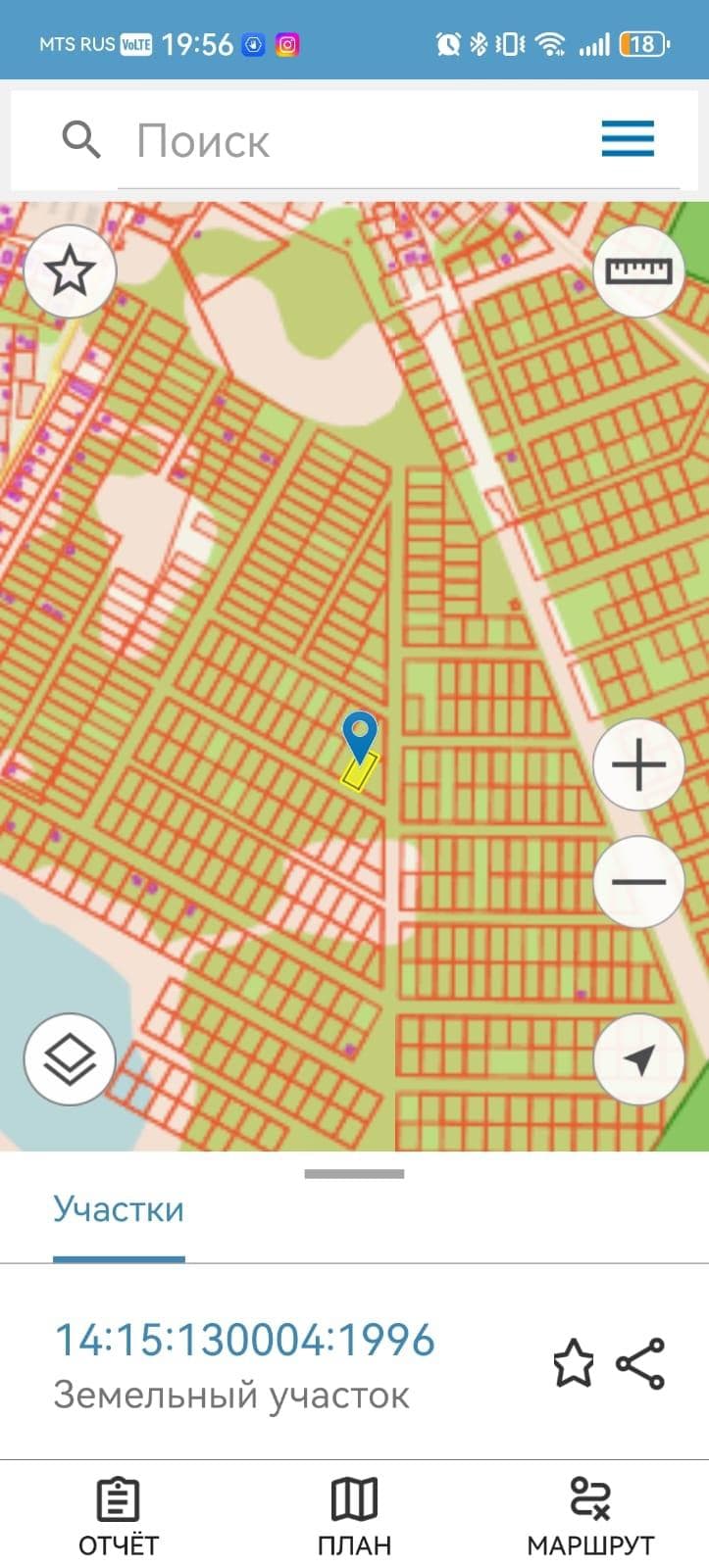Tap the bottom sheet drag handle
The image size is (709, 1568).
[354, 1173]
